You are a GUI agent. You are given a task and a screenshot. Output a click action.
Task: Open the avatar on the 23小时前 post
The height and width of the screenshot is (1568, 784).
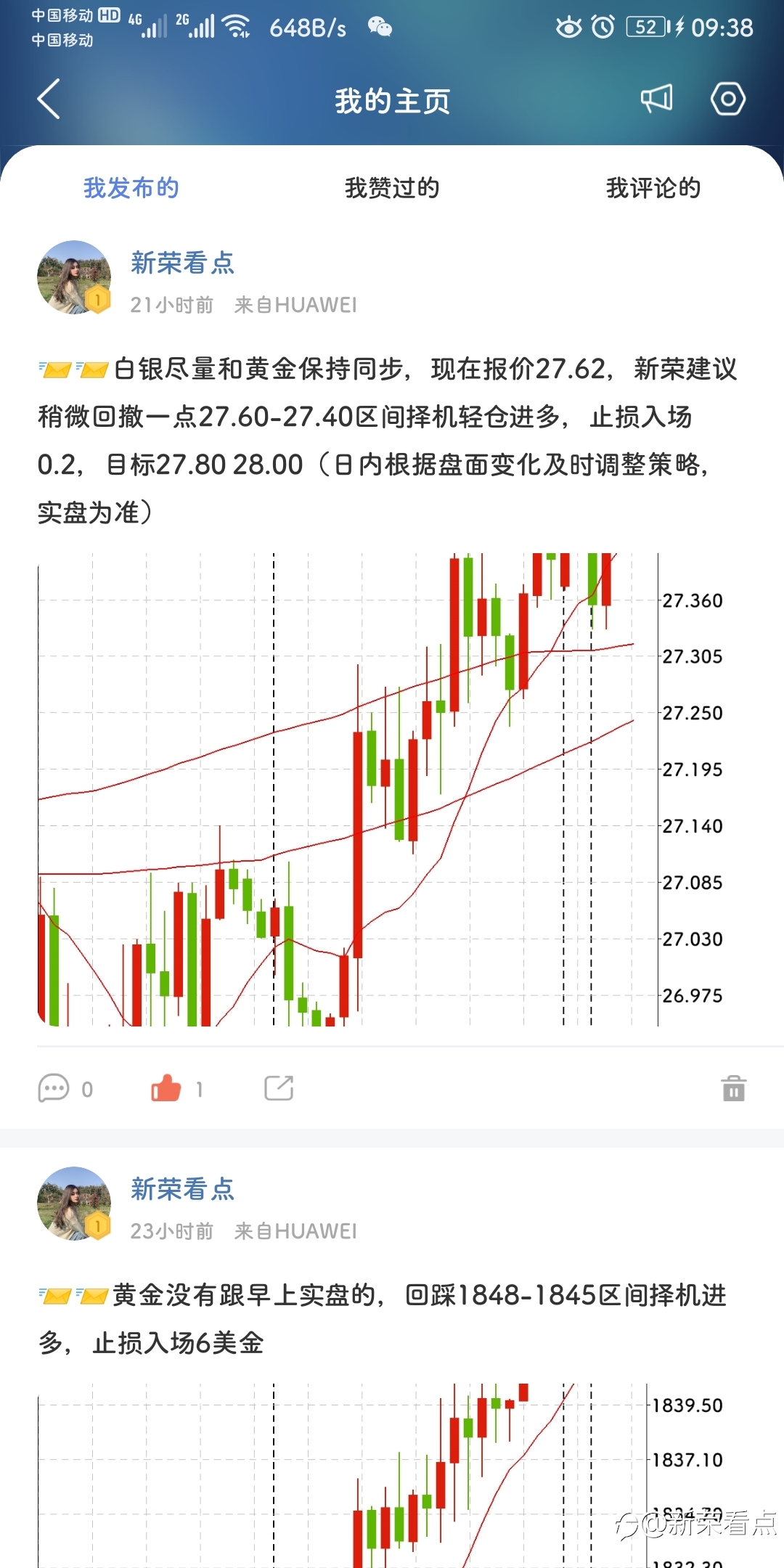(74, 1204)
